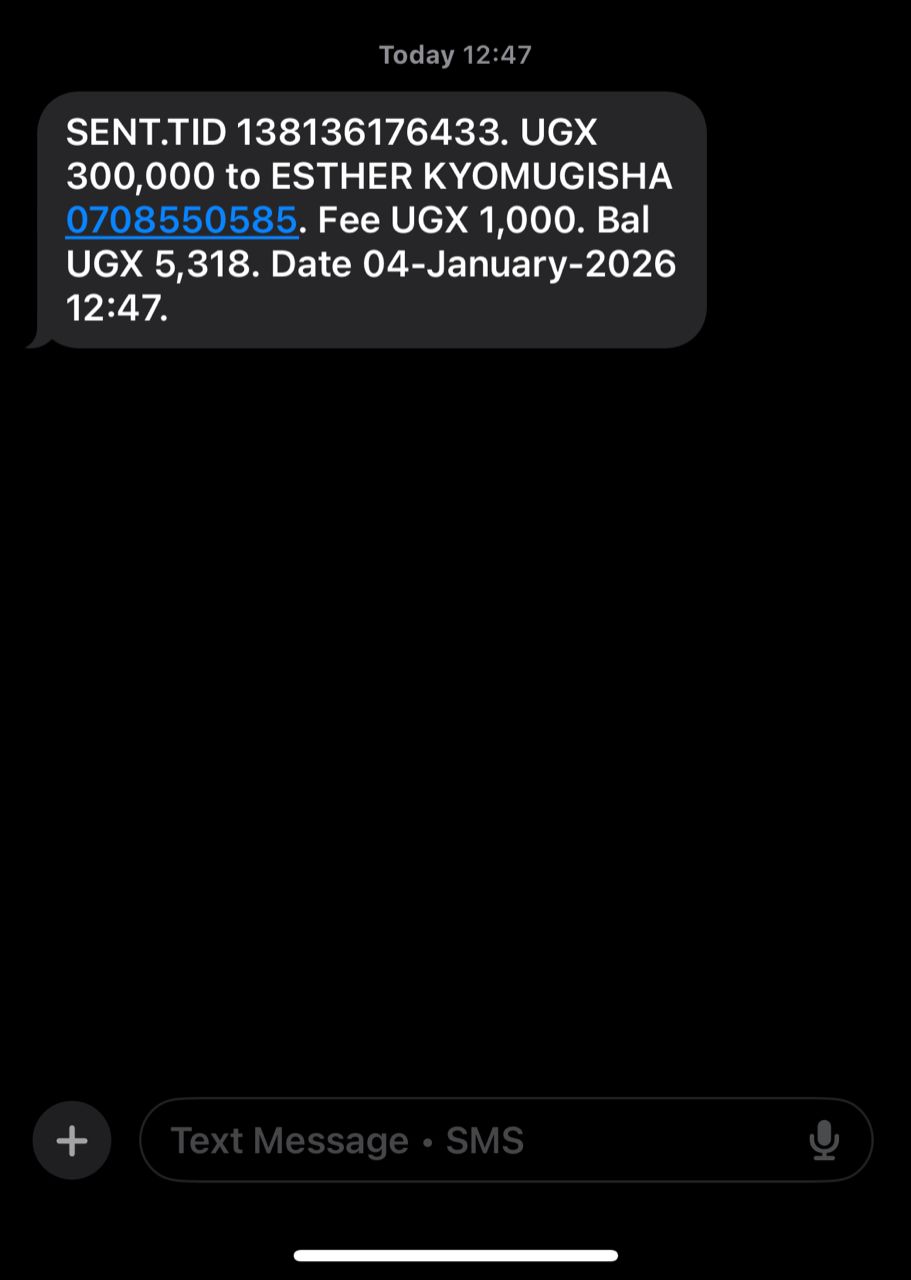The width and height of the screenshot is (911, 1280).
Task: Open the plus attachments button
Action: pyautogui.click(x=72, y=1140)
